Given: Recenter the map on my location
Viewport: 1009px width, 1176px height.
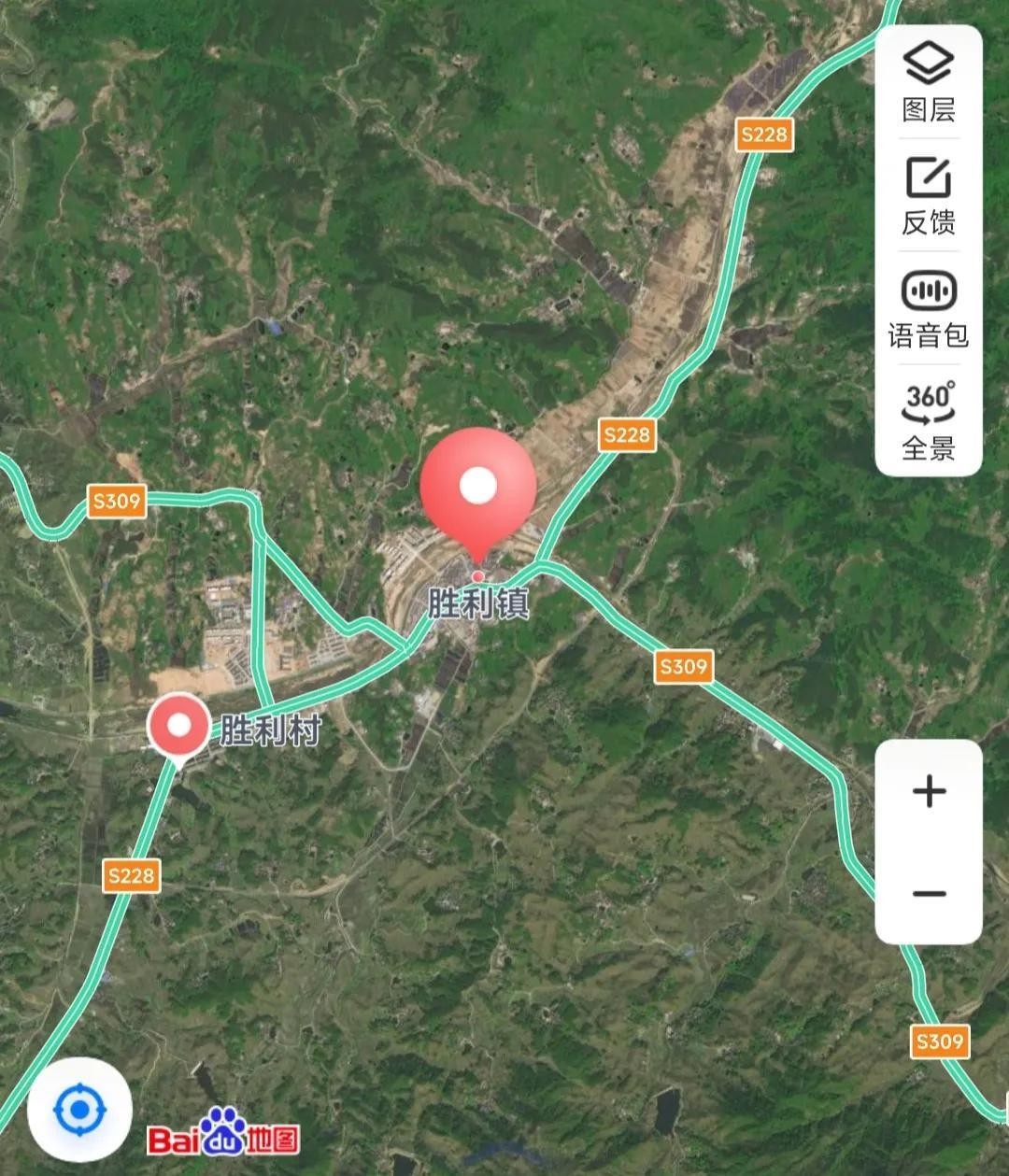Looking at the screenshot, I should pos(79,1110).
